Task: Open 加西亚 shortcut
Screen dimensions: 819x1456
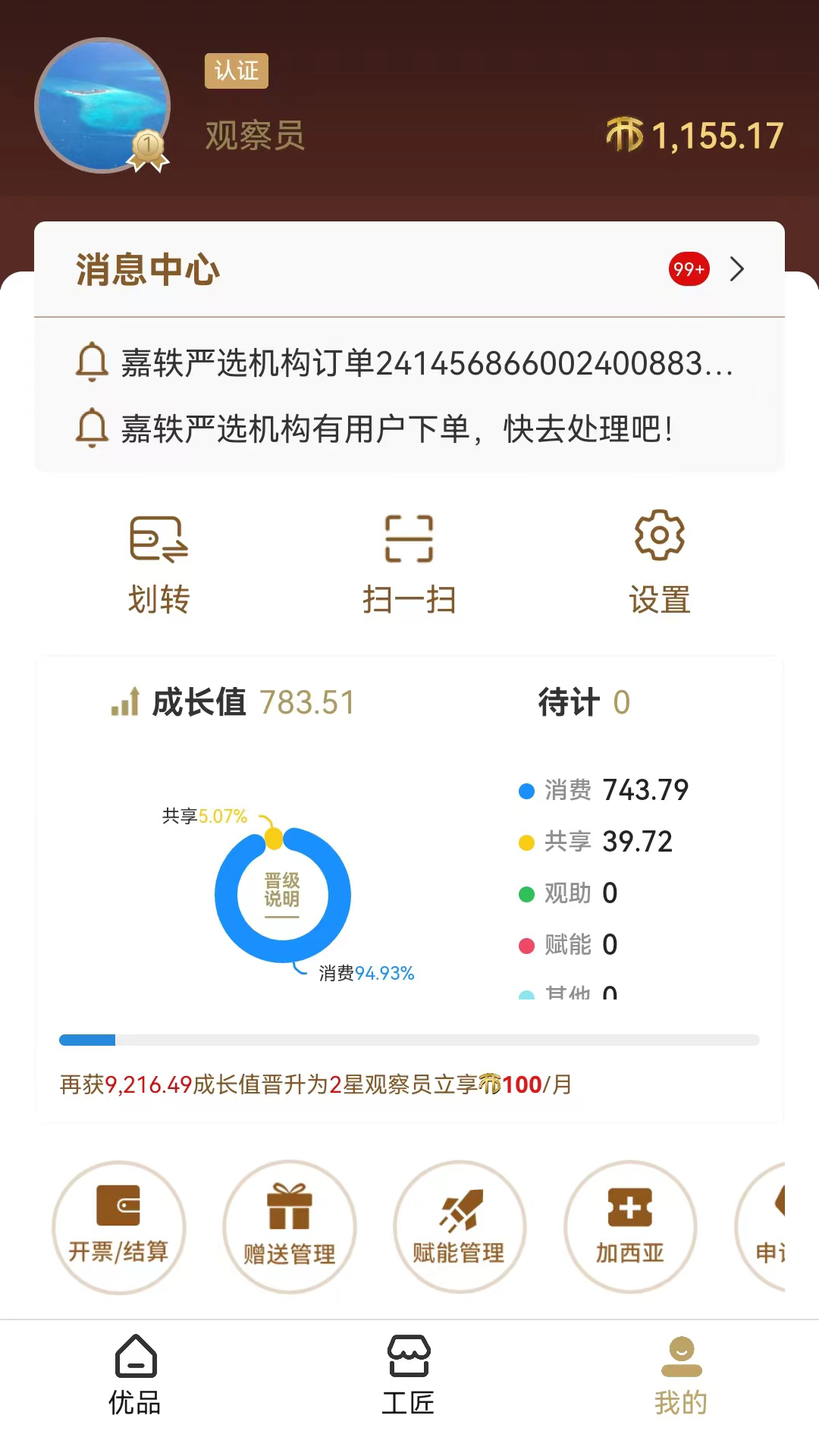Action: coord(629,1226)
